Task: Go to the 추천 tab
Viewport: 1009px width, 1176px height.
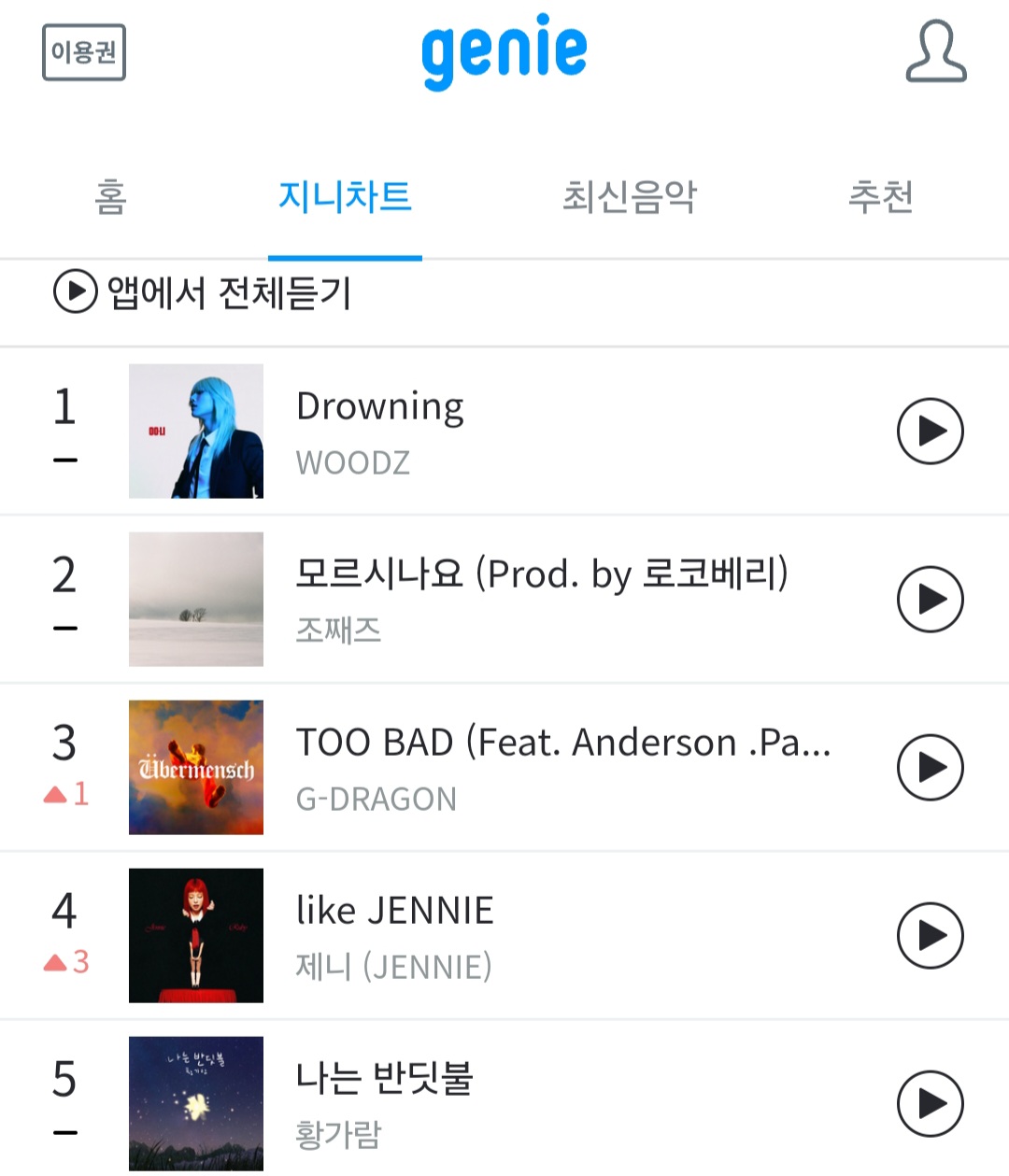Action: [880, 197]
